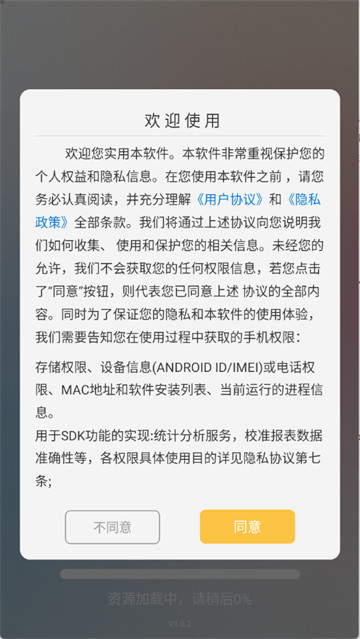Viewport: 360px width, 639px height.
Task: Decline with the 不同意 button
Action: coord(112,527)
